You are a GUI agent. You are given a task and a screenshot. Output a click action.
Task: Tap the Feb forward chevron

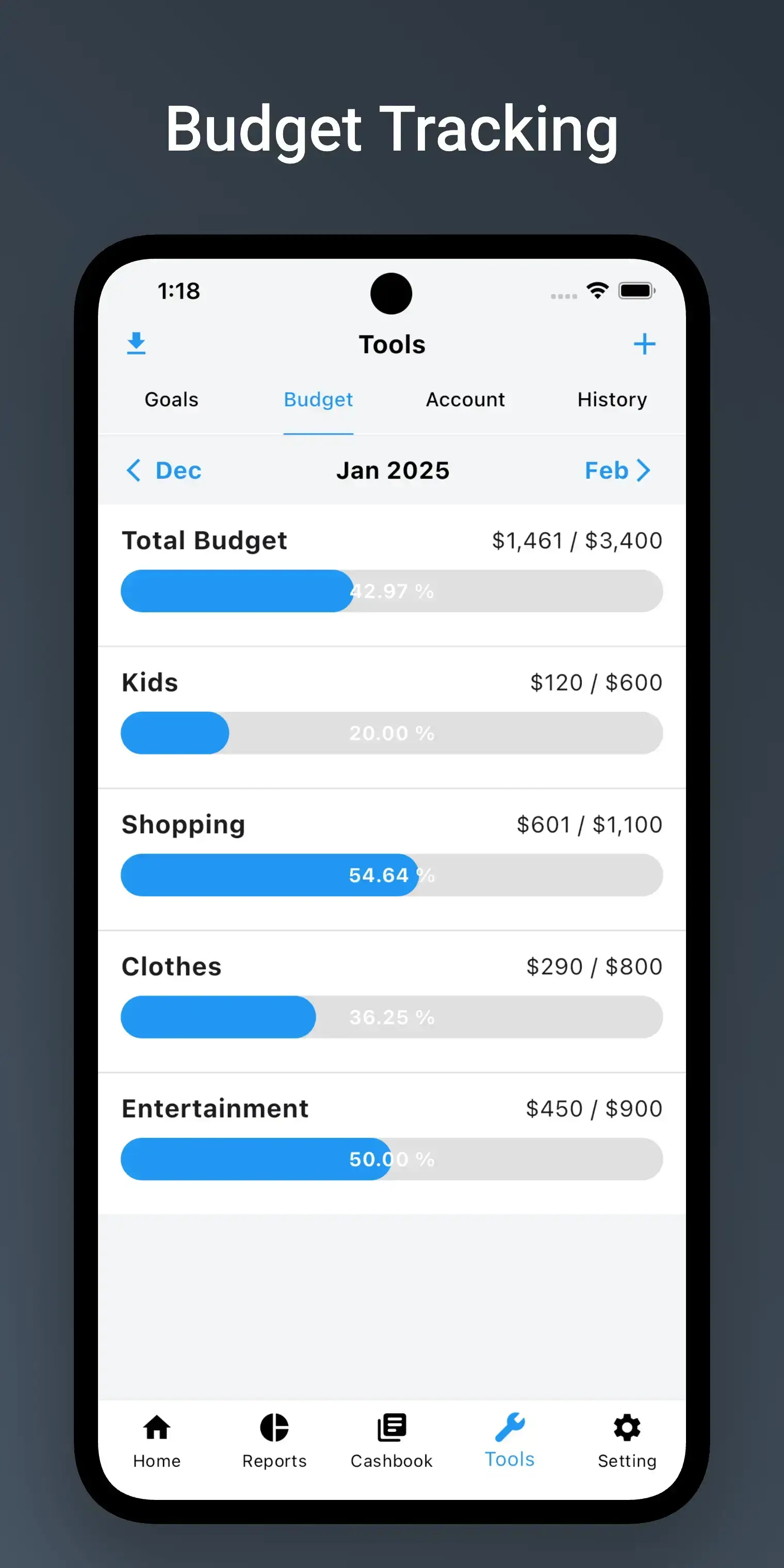point(645,470)
